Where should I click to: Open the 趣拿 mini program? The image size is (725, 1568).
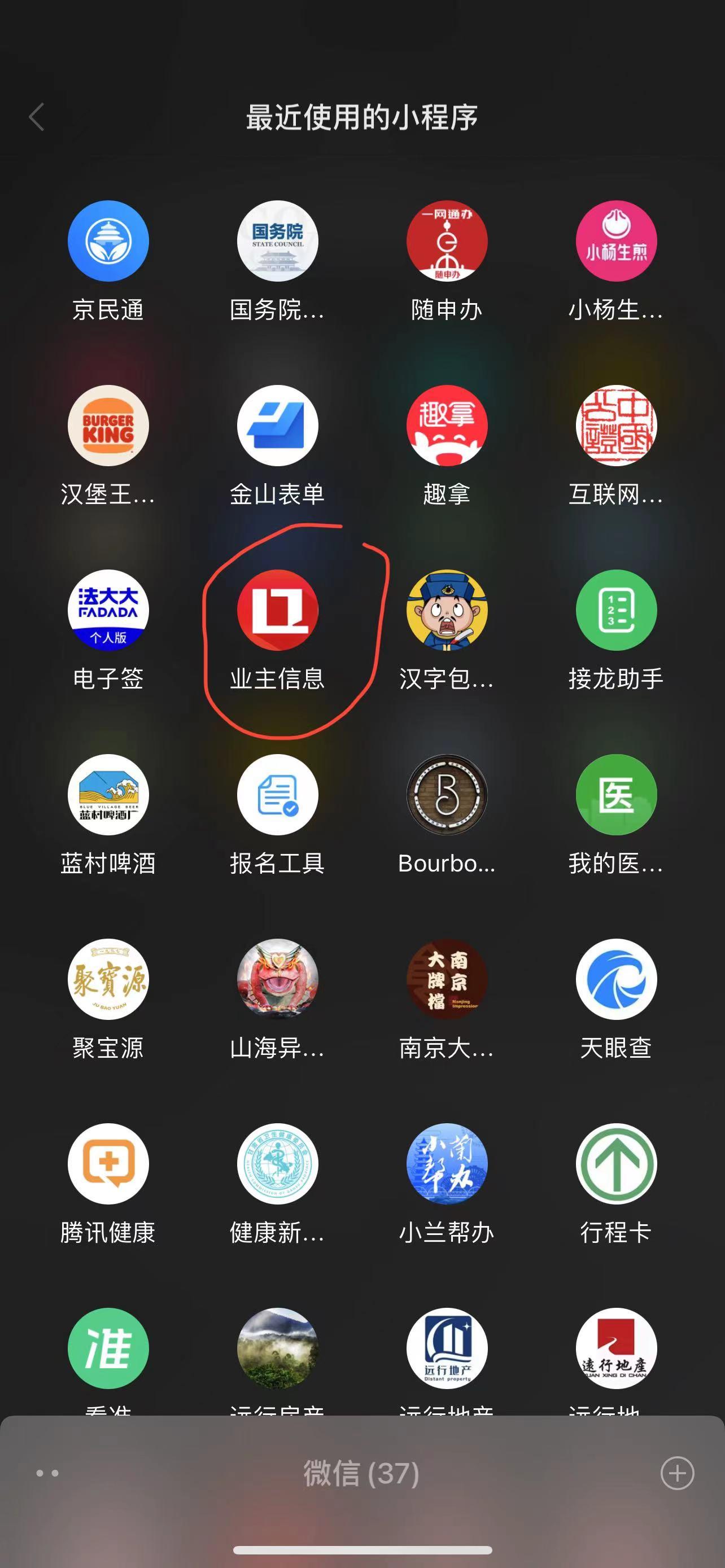pyautogui.click(x=447, y=426)
